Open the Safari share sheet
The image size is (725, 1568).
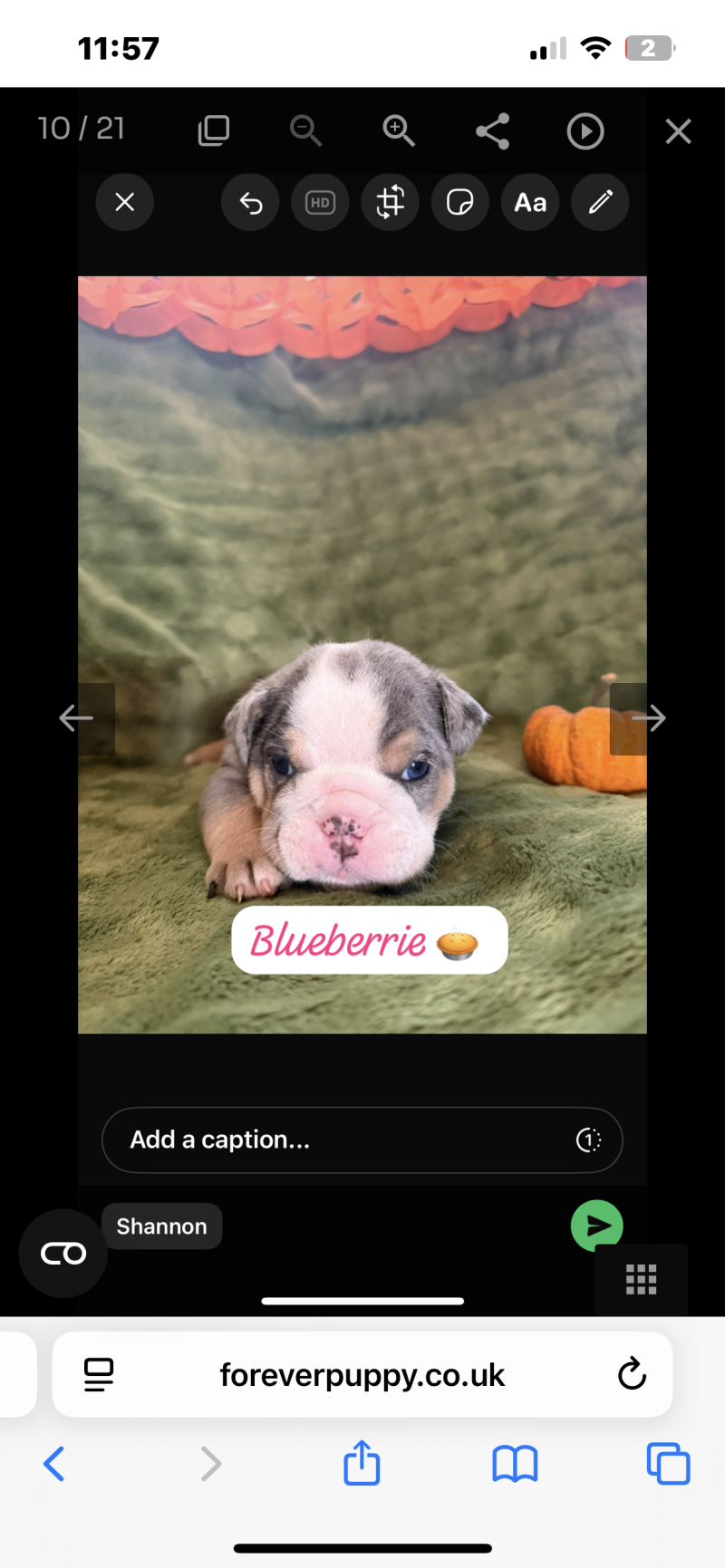pos(362,1463)
